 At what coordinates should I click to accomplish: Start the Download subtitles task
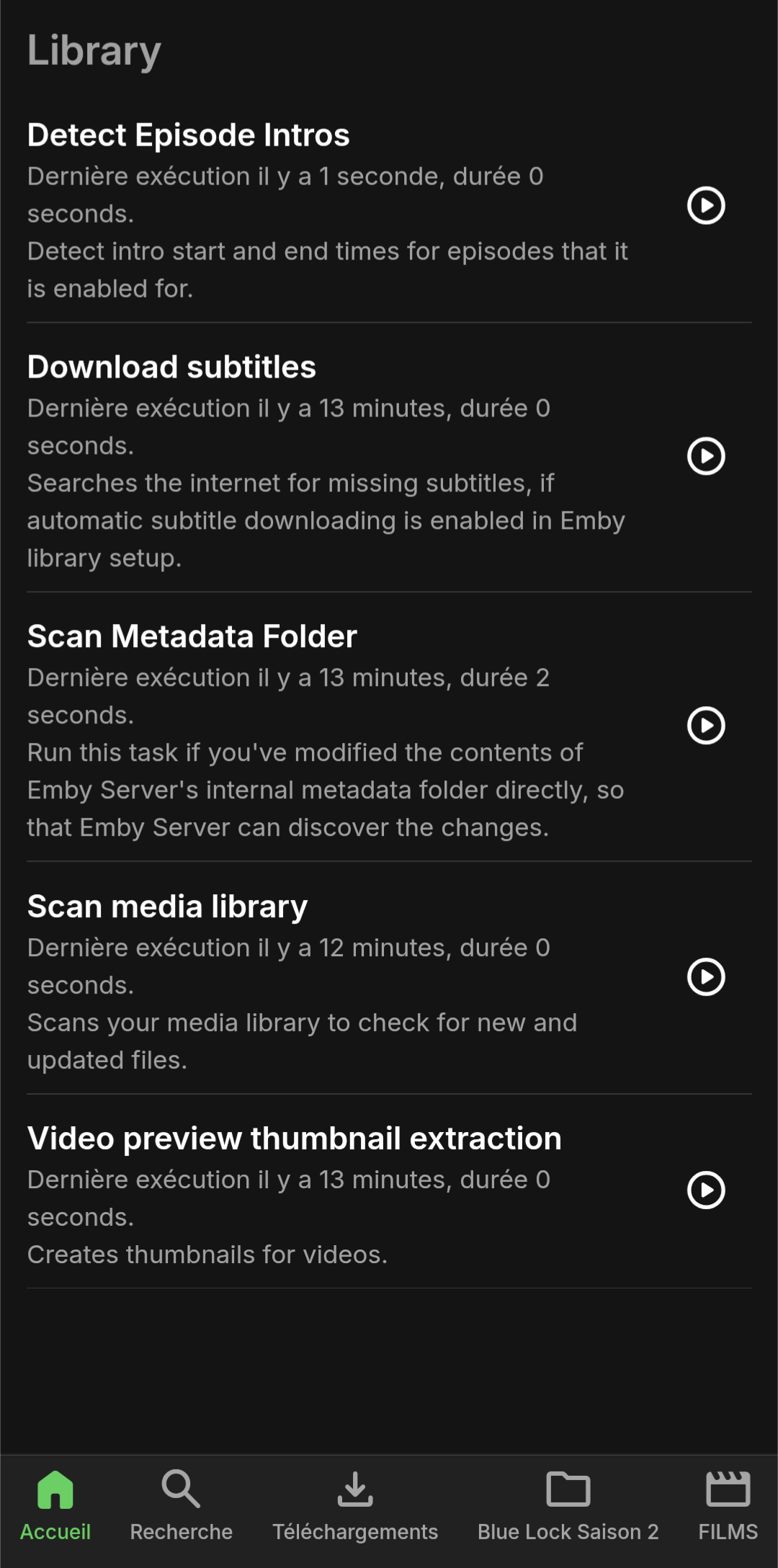pos(706,457)
